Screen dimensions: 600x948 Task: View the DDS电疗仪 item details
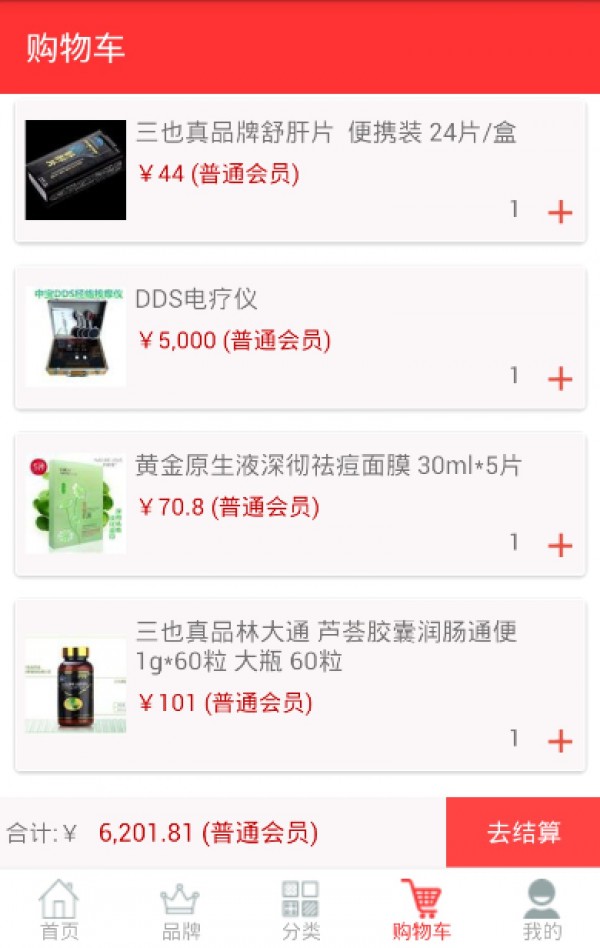click(x=197, y=299)
